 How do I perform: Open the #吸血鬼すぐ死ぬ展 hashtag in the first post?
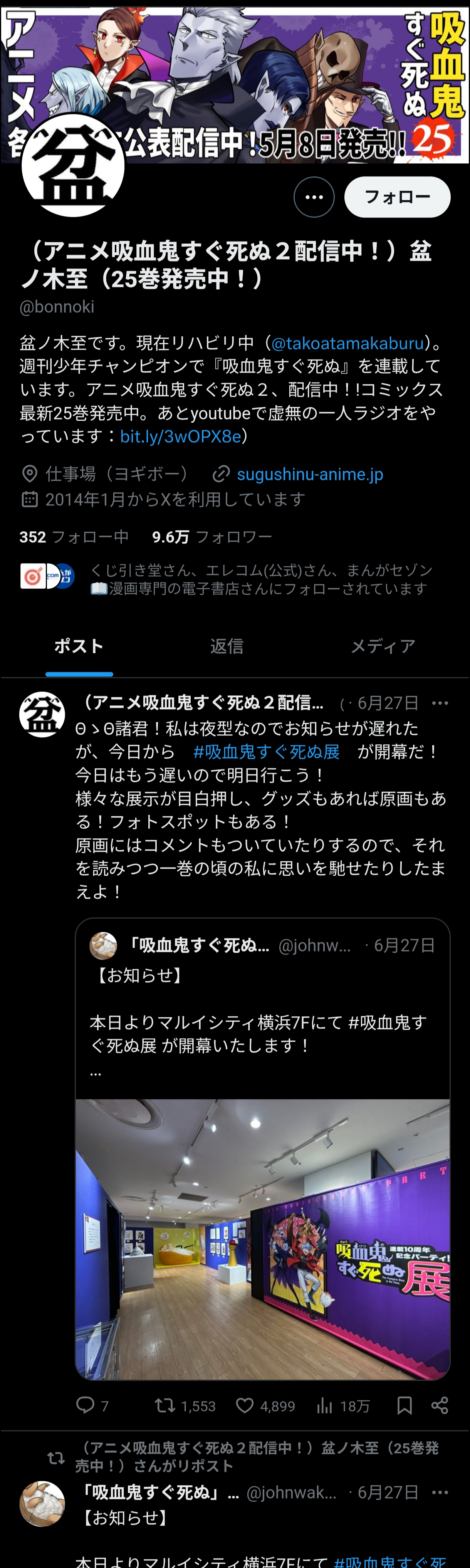click(x=266, y=752)
